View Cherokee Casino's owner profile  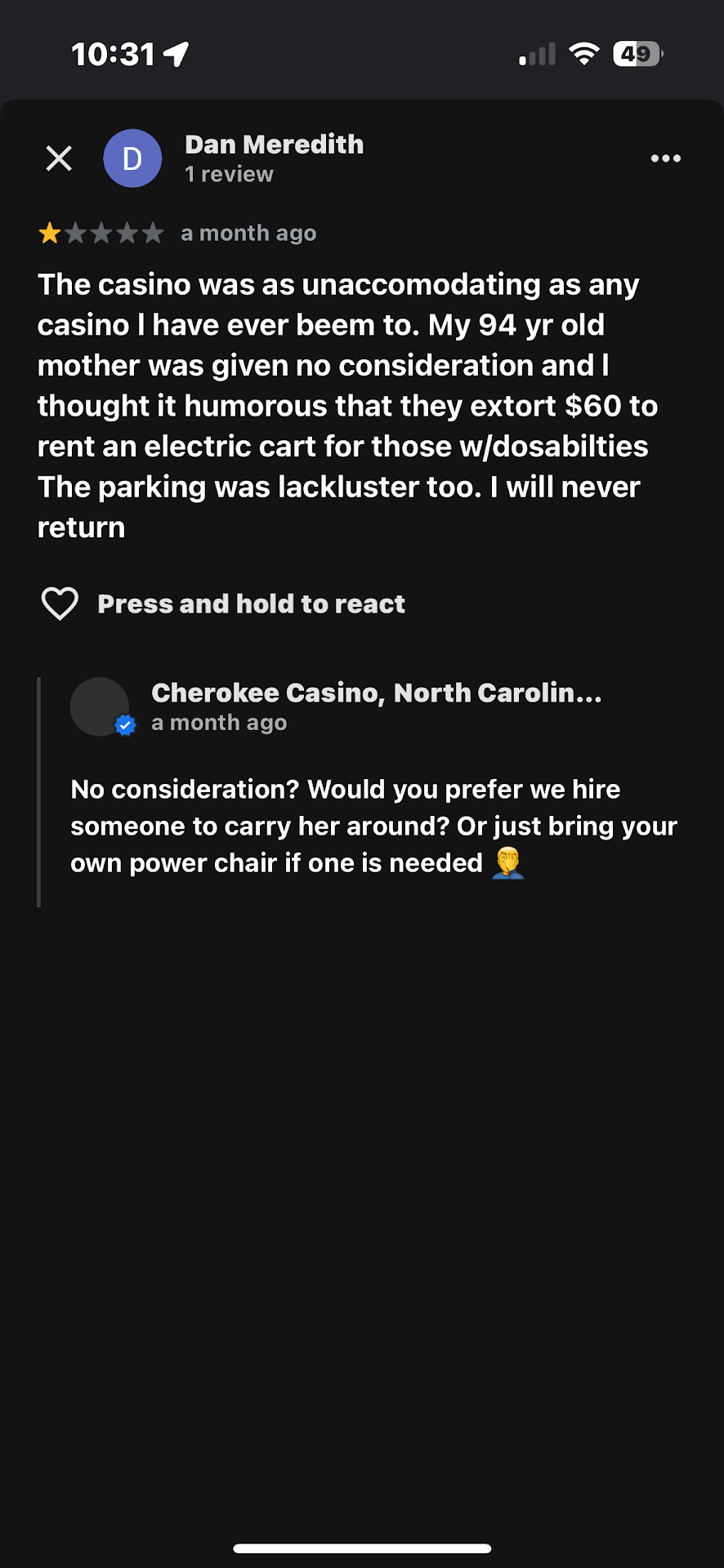[376, 693]
